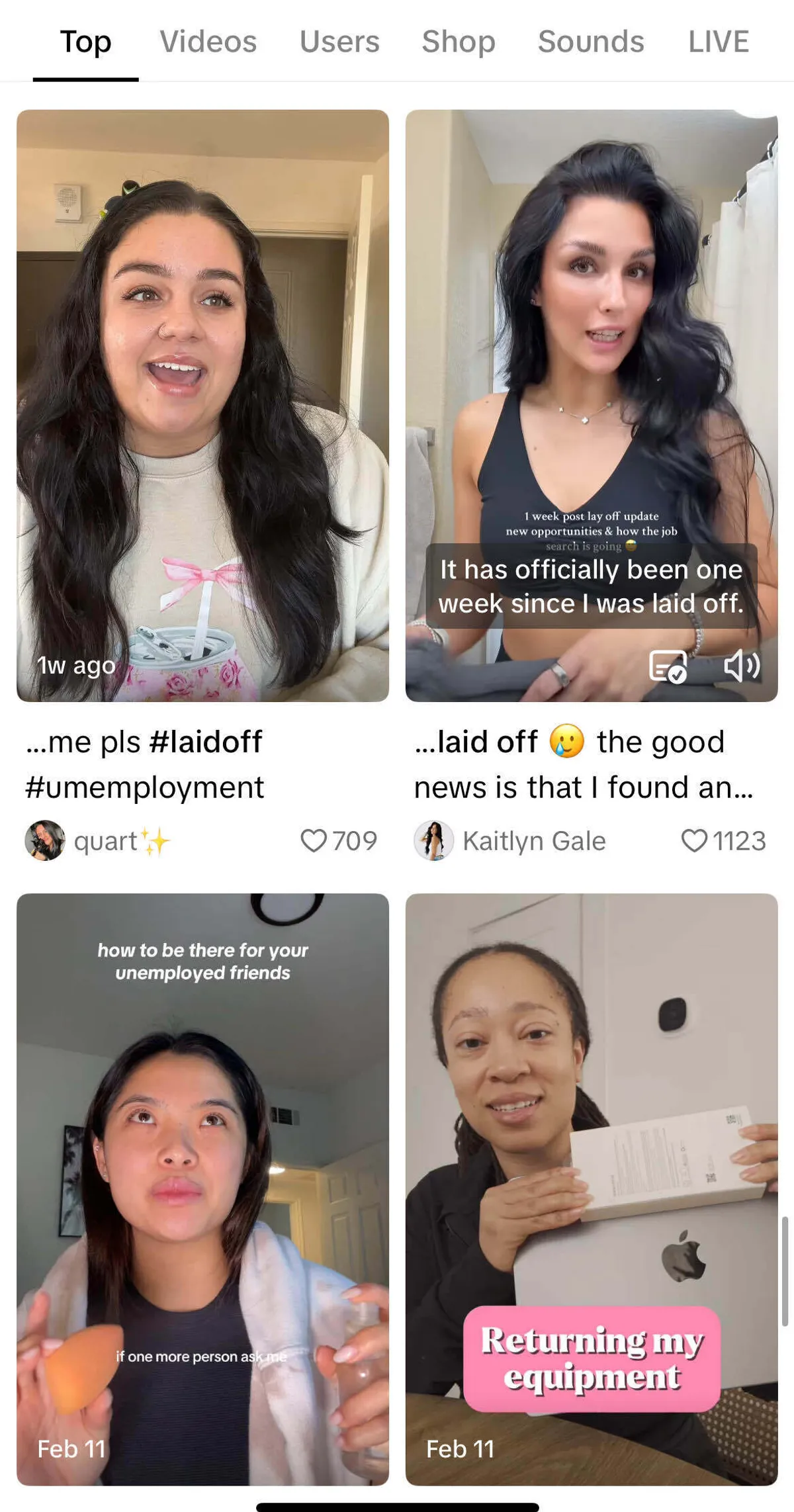
Task: Select the Top tab
Action: pos(86,42)
